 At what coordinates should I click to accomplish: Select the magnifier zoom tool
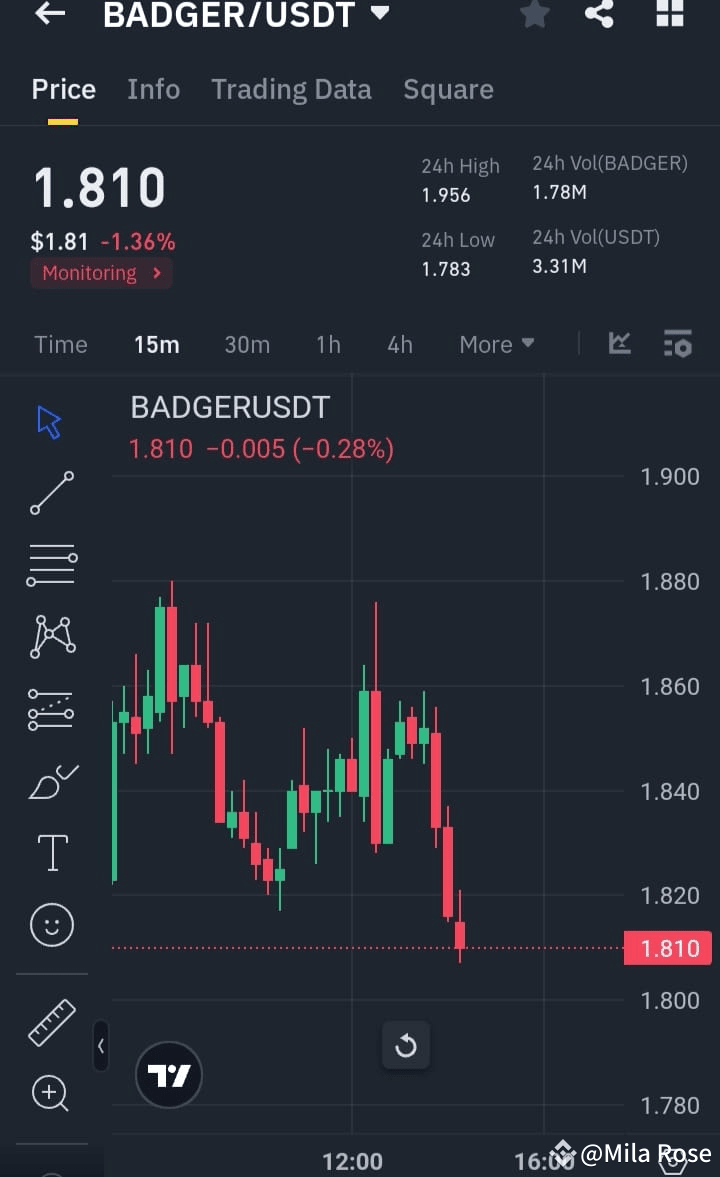[x=50, y=1094]
